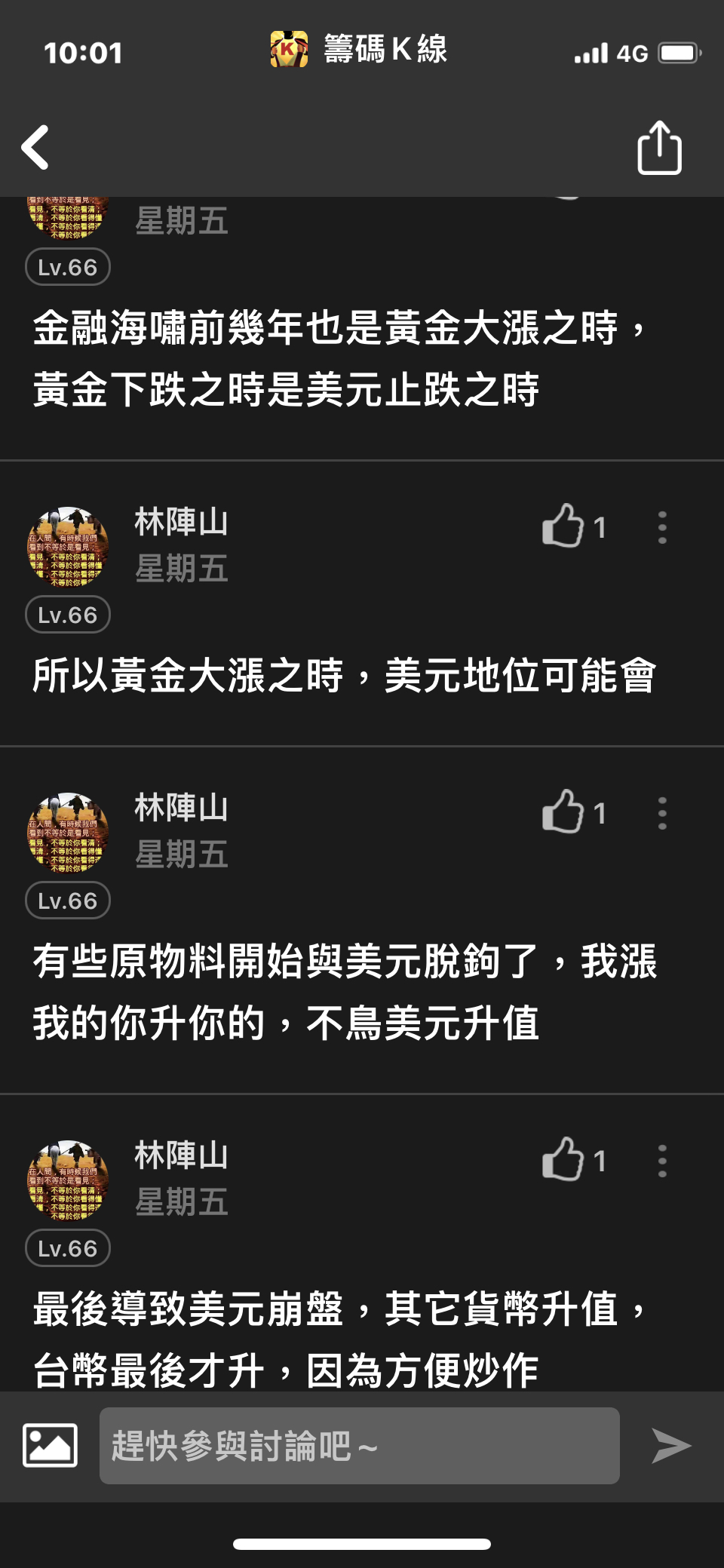Open more options for comment 有些原物料開始
The height and width of the screenshot is (1568, 724).
(662, 813)
